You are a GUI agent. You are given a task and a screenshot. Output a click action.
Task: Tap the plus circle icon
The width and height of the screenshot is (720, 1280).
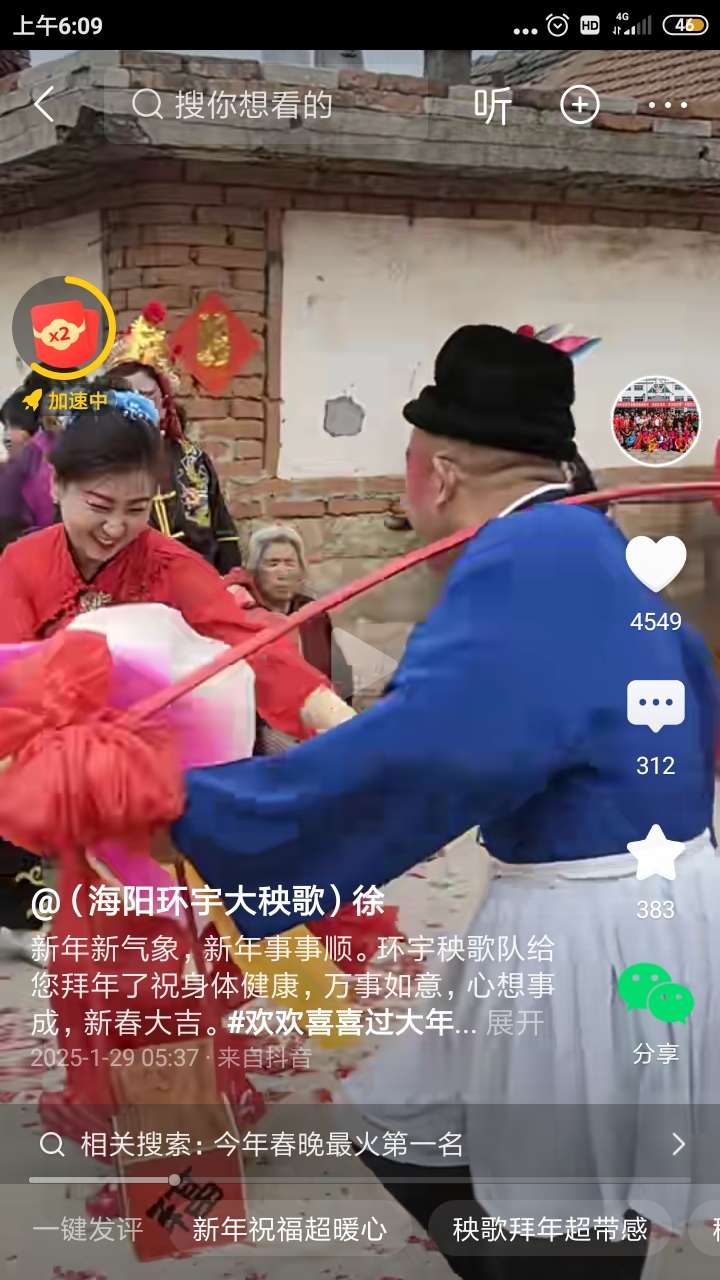point(579,105)
